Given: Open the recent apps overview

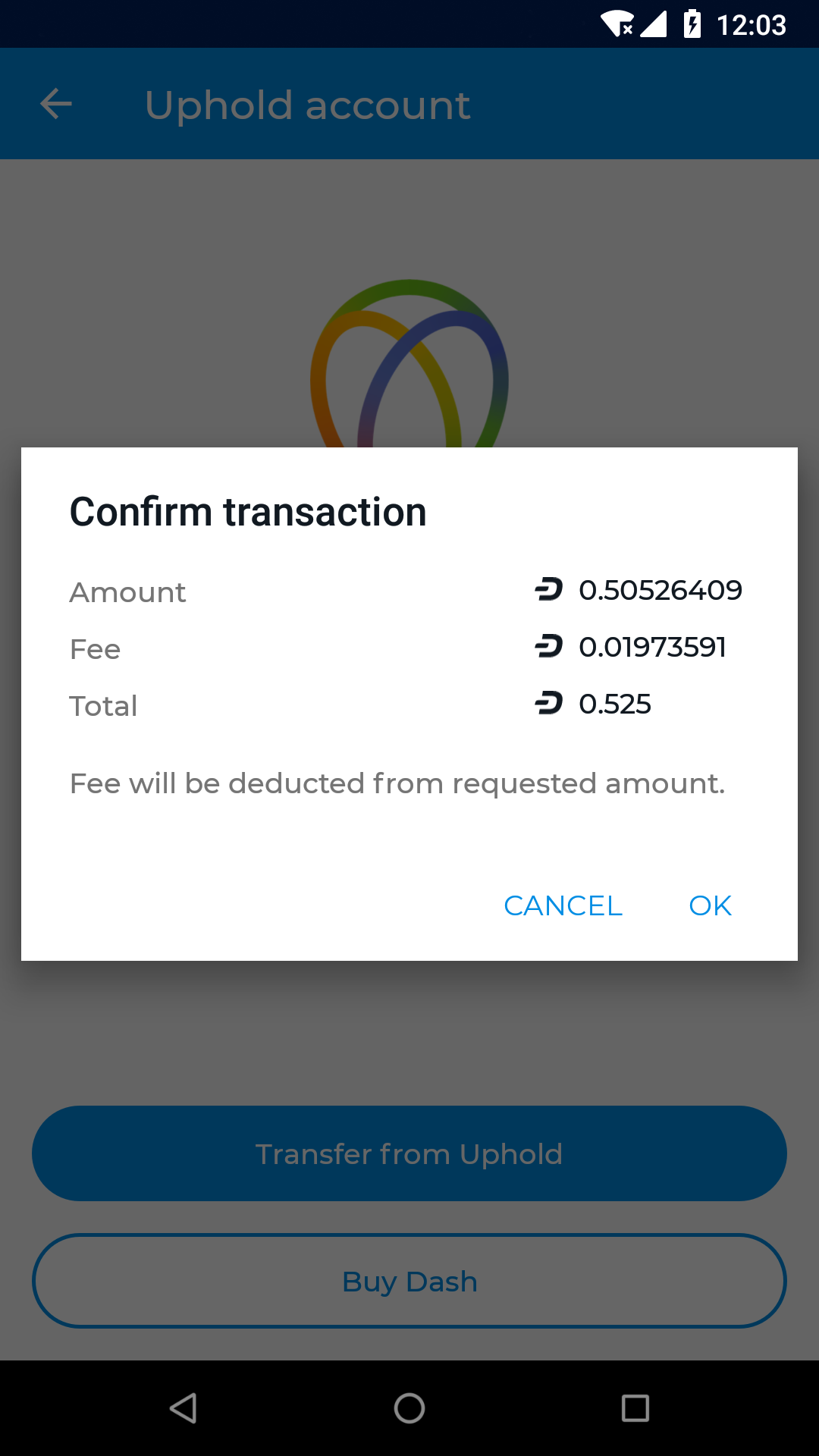Looking at the screenshot, I should [x=635, y=1408].
